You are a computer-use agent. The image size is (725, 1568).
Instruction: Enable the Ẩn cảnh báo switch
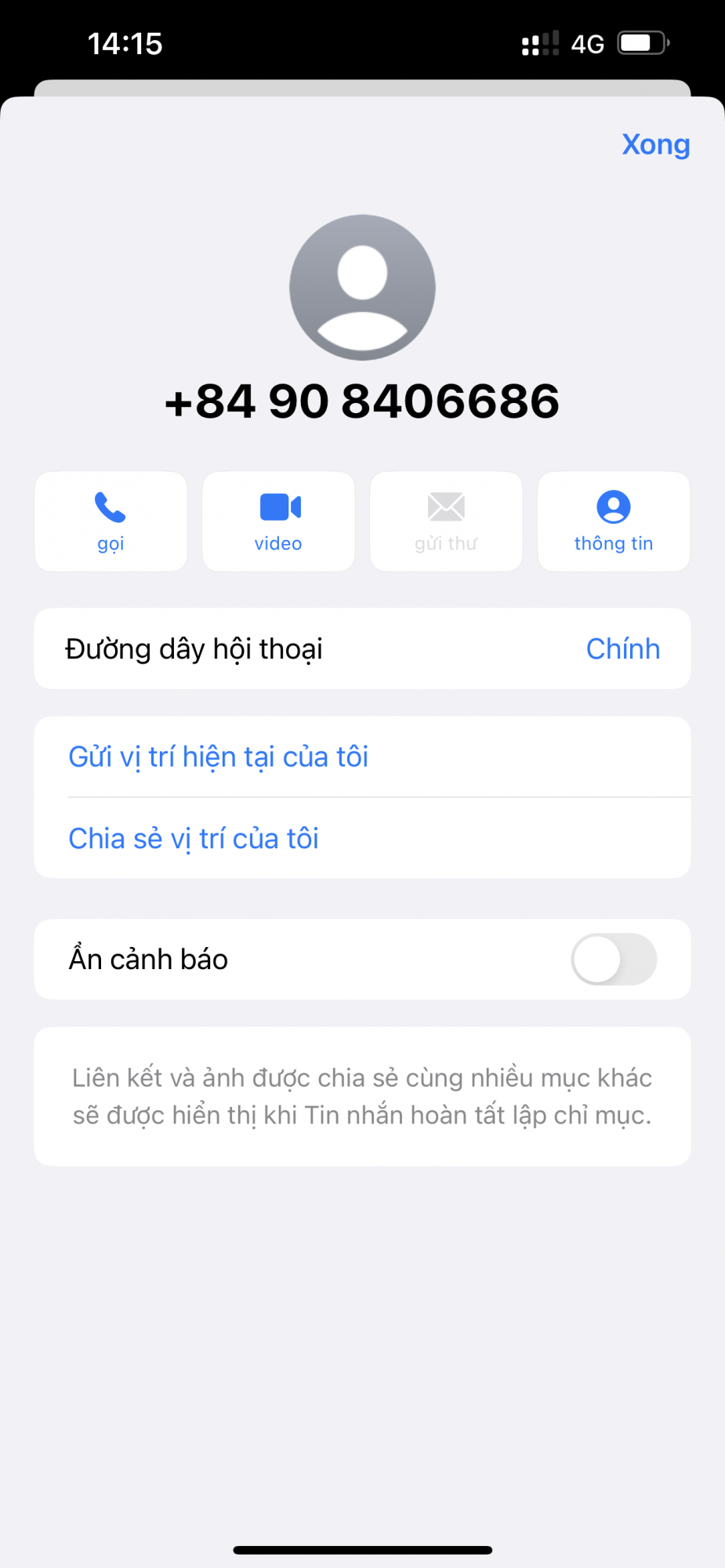[x=613, y=960]
